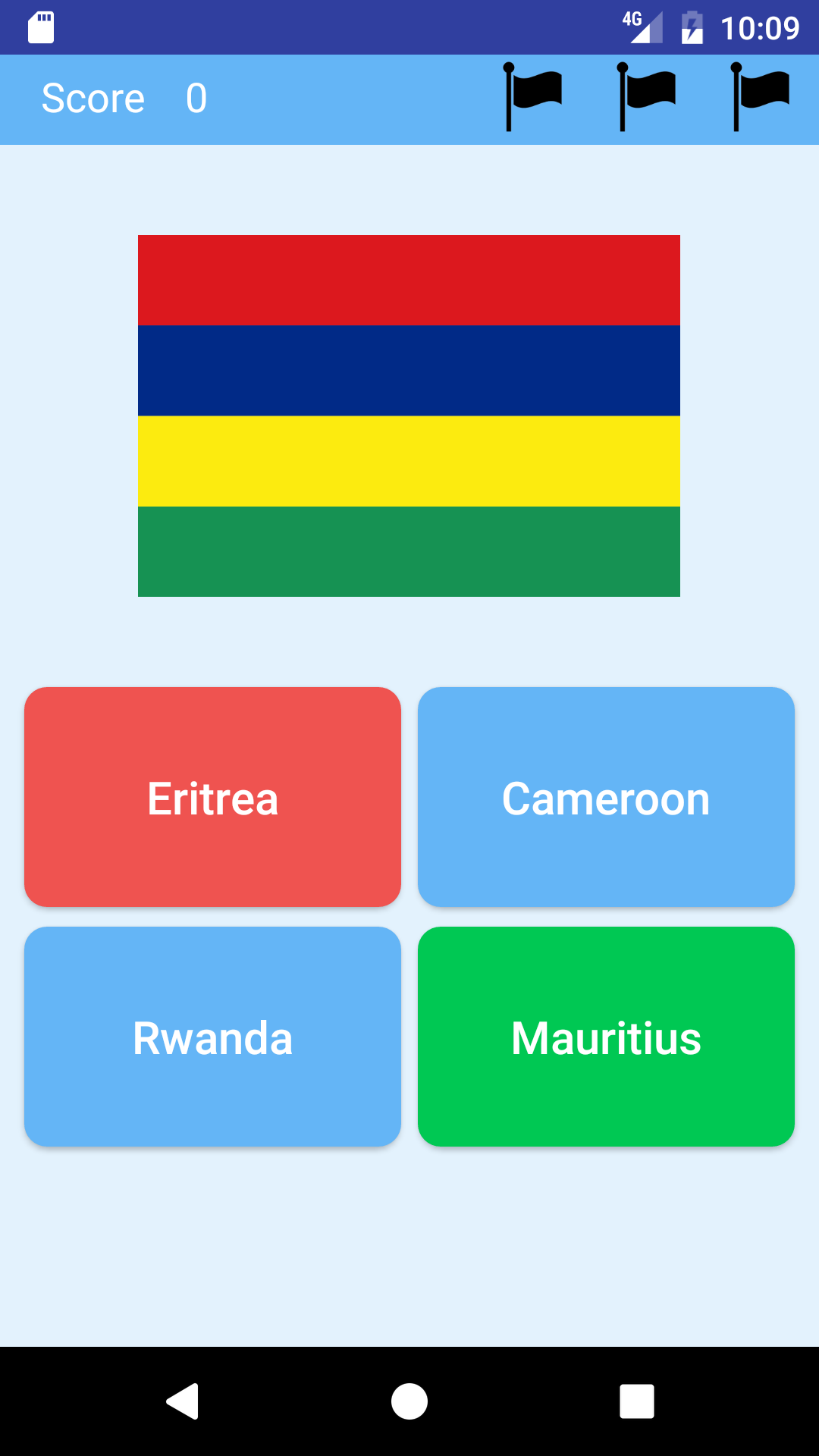Tap the red stripe of the flag
819x1456 pixels.
pos(409,279)
